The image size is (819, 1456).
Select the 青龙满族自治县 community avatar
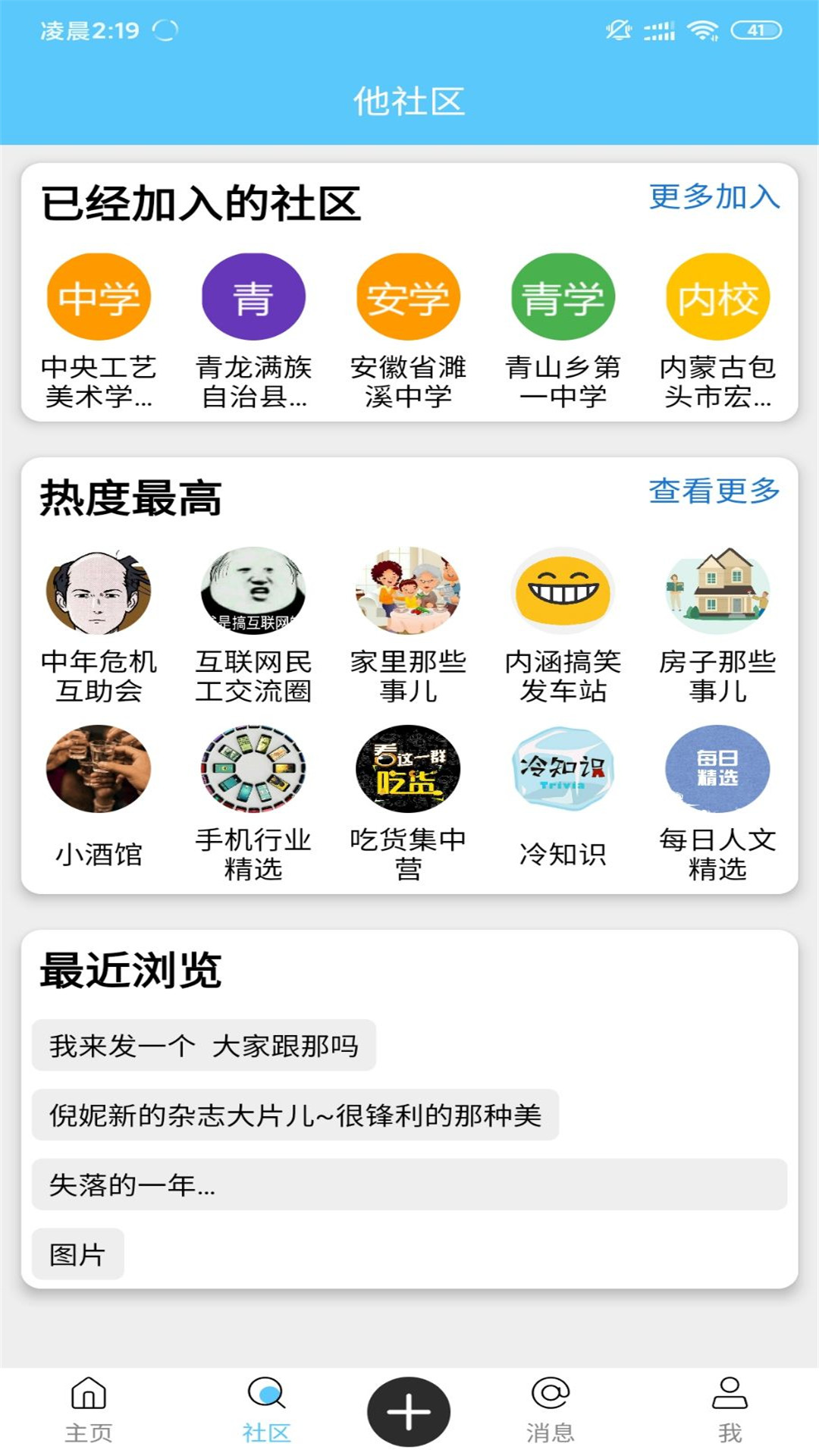tap(254, 297)
